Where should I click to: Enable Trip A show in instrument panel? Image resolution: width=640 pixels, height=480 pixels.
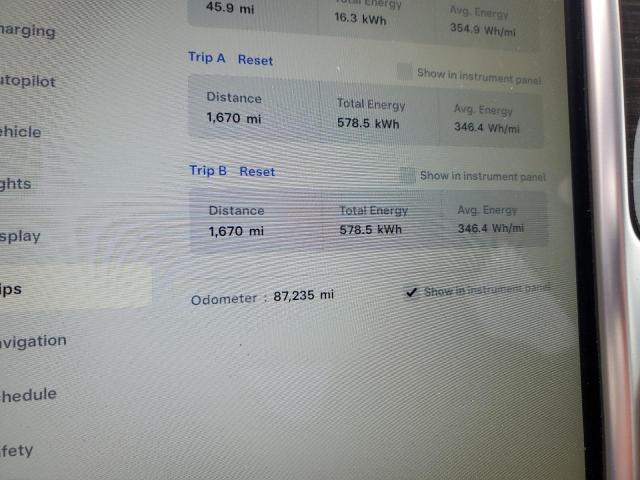click(x=404, y=72)
